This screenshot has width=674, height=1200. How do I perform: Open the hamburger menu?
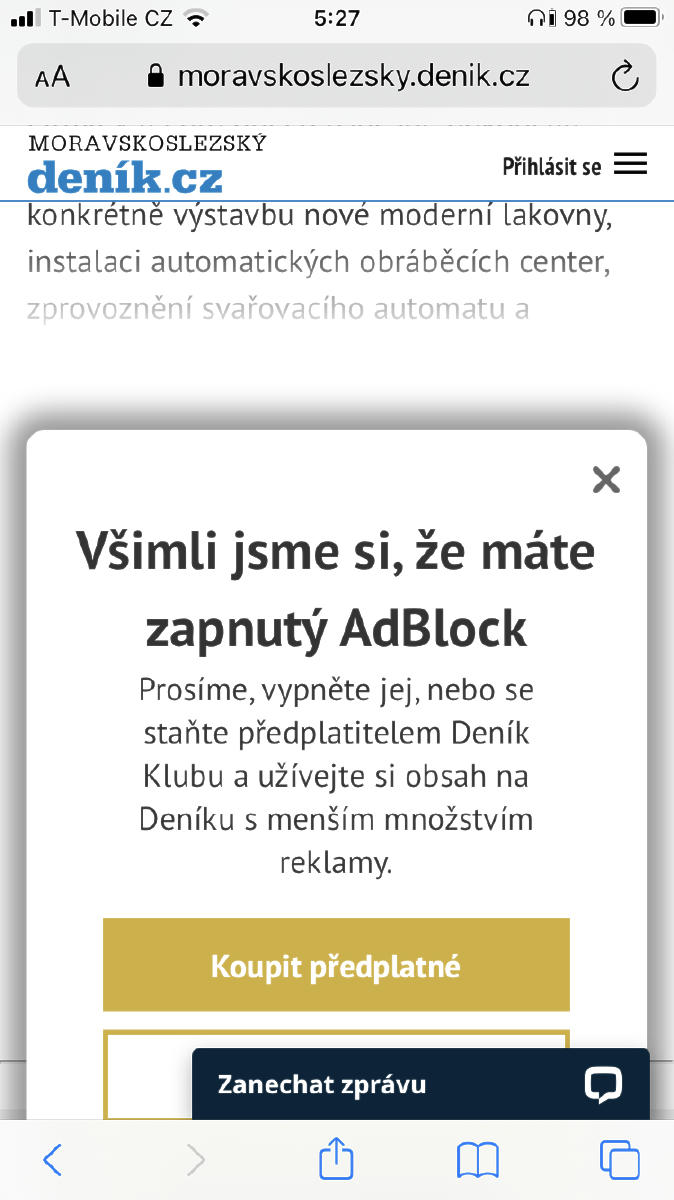(630, 165)
